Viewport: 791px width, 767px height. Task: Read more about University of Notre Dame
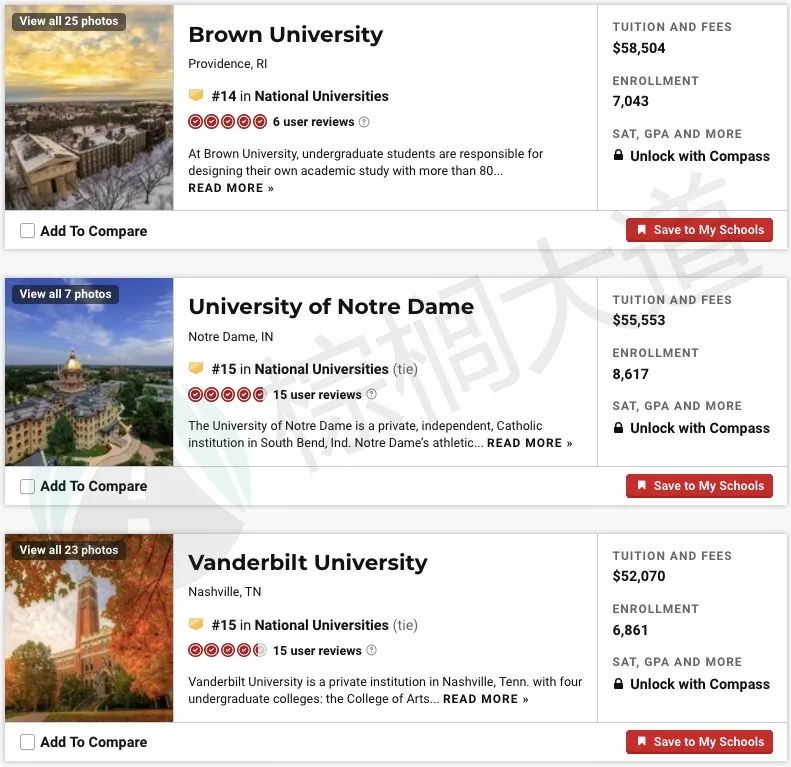pos(529,443)
